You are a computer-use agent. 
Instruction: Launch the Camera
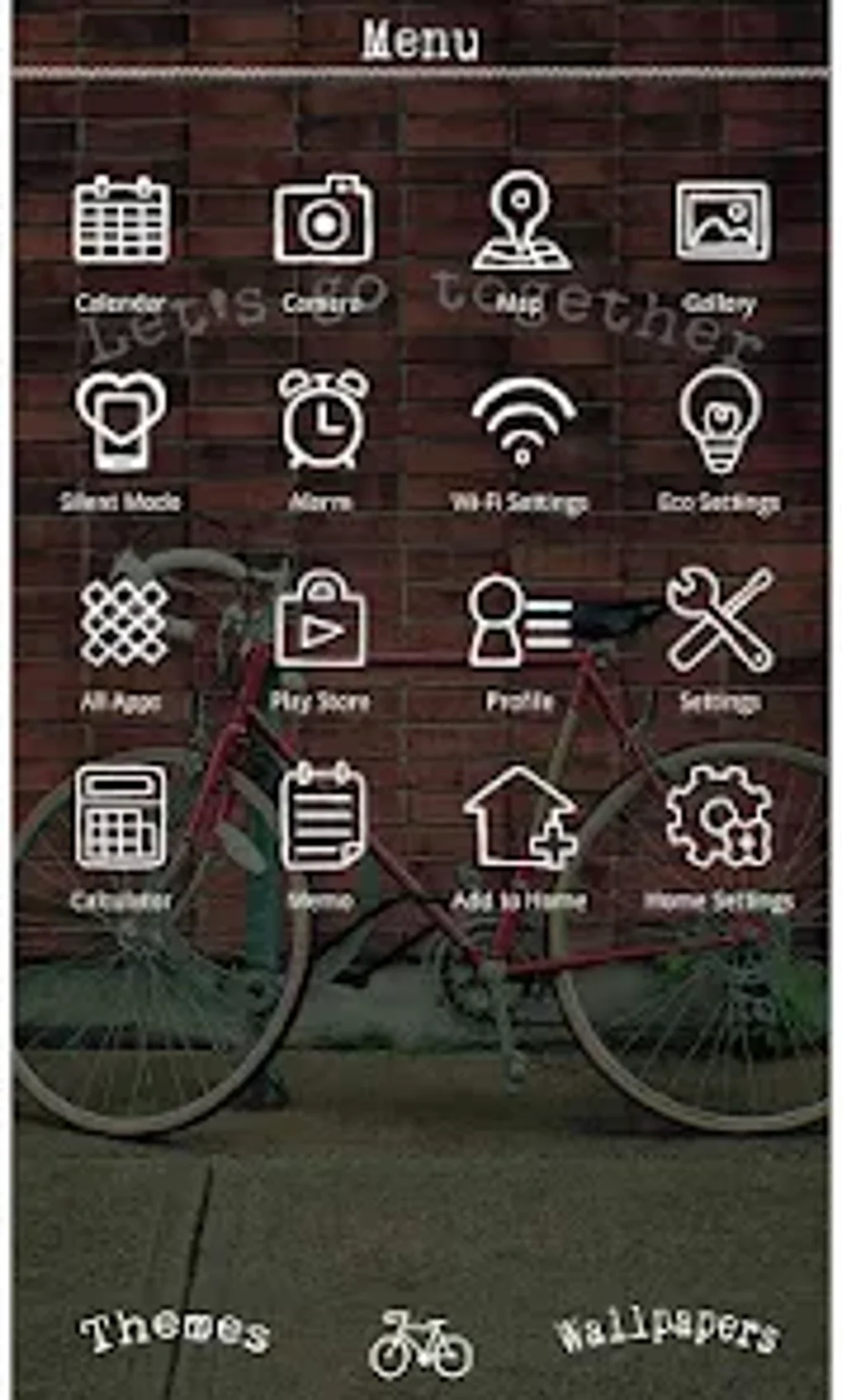(322, 223)
